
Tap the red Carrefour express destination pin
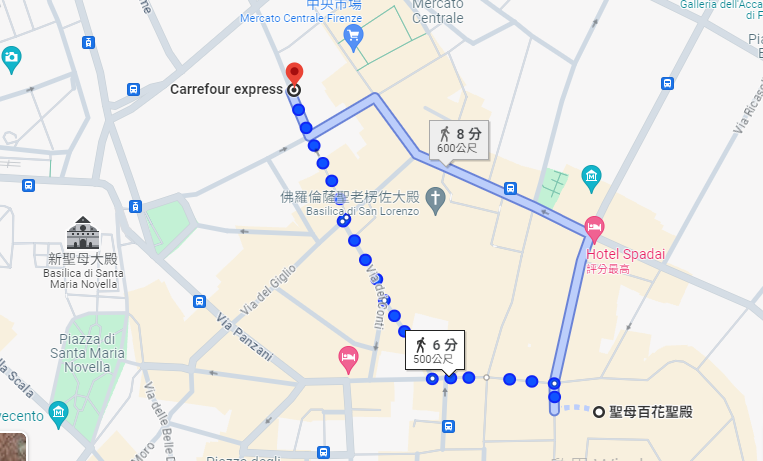pyautogui.click(x=294, y=75)
